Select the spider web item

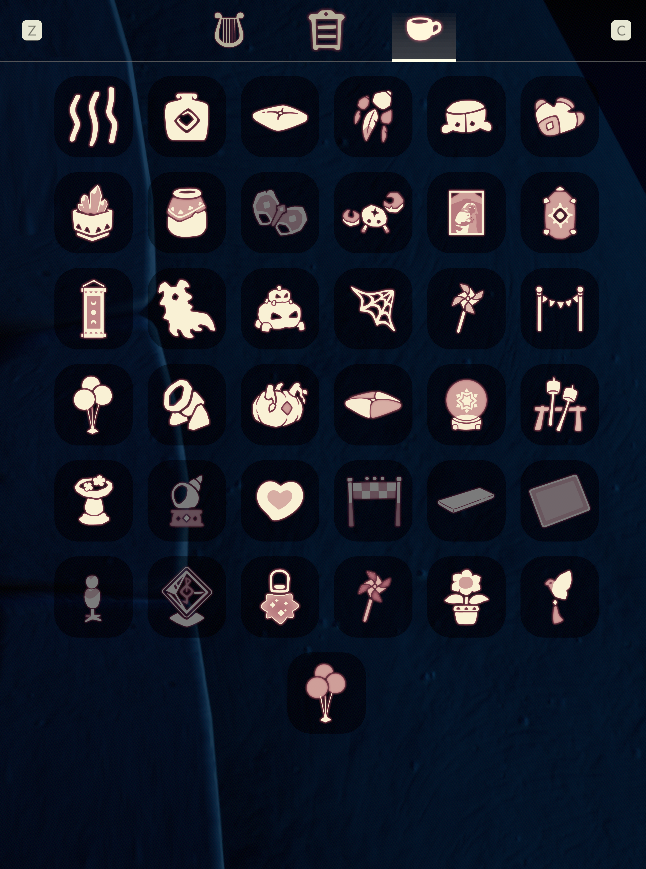(373, 308)
